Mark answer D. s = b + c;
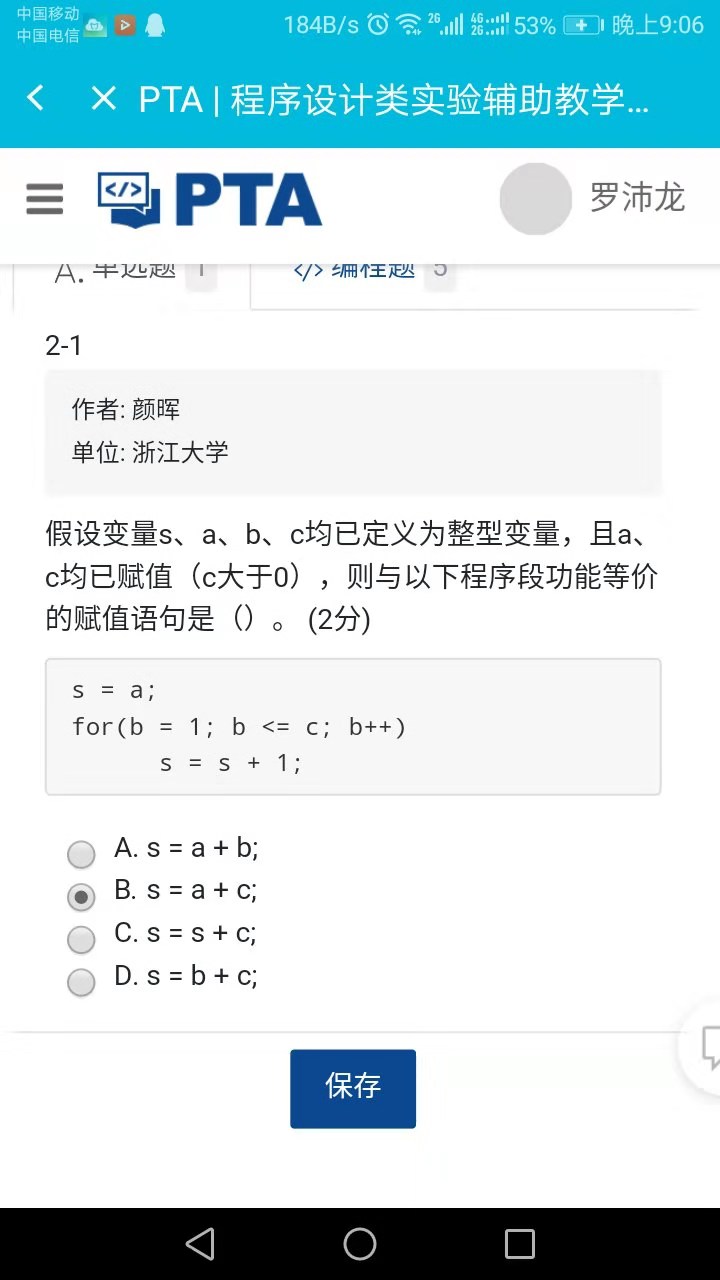This screenshot has width=720, height=1280. click(81, 982)
